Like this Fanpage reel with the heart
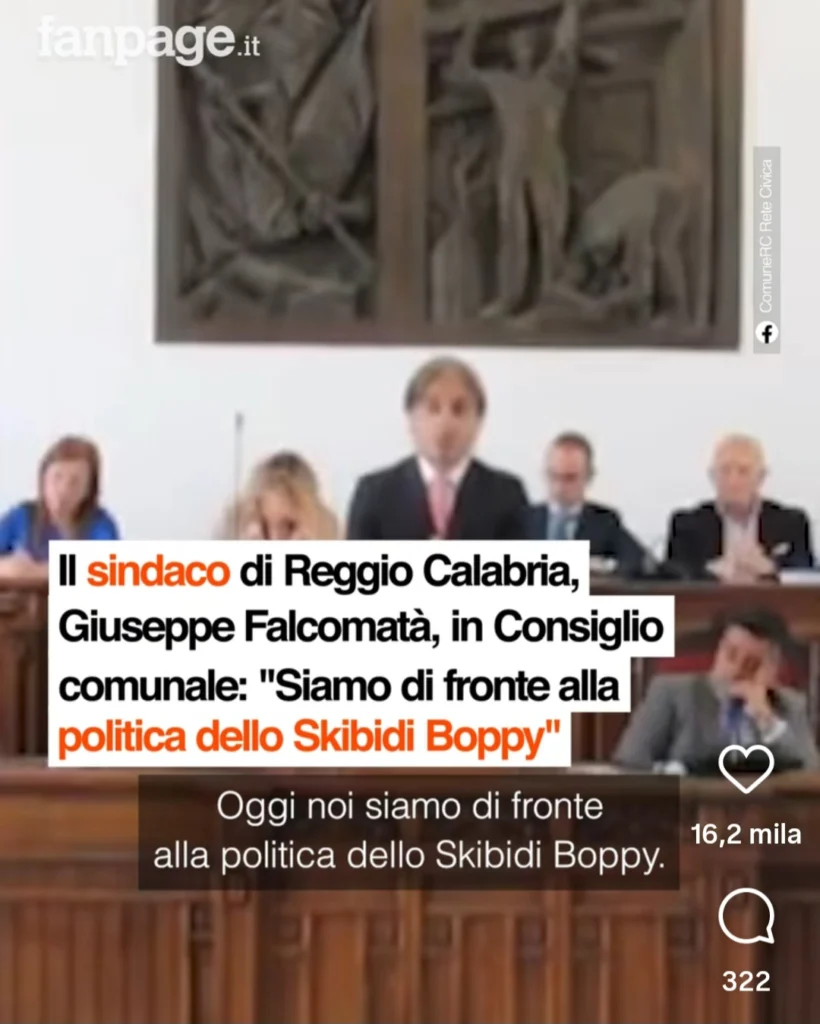Image resolution: width=820 pixels, height=1024 pixels. point(746,769)
